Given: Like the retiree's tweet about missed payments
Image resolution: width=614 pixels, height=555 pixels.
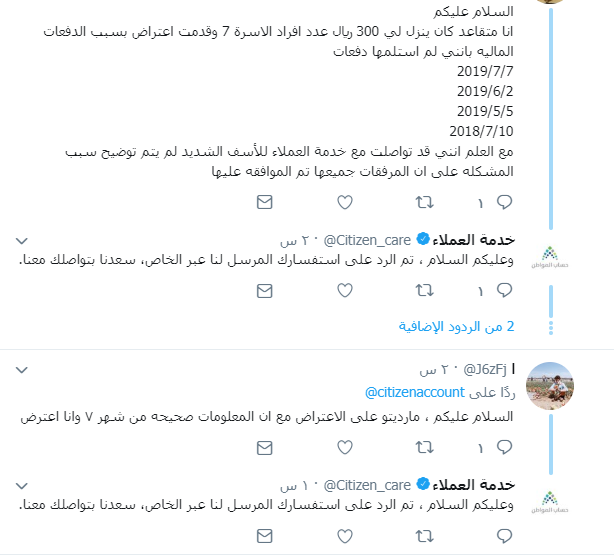Looking at the screenshot, I should tap(345, 202).
